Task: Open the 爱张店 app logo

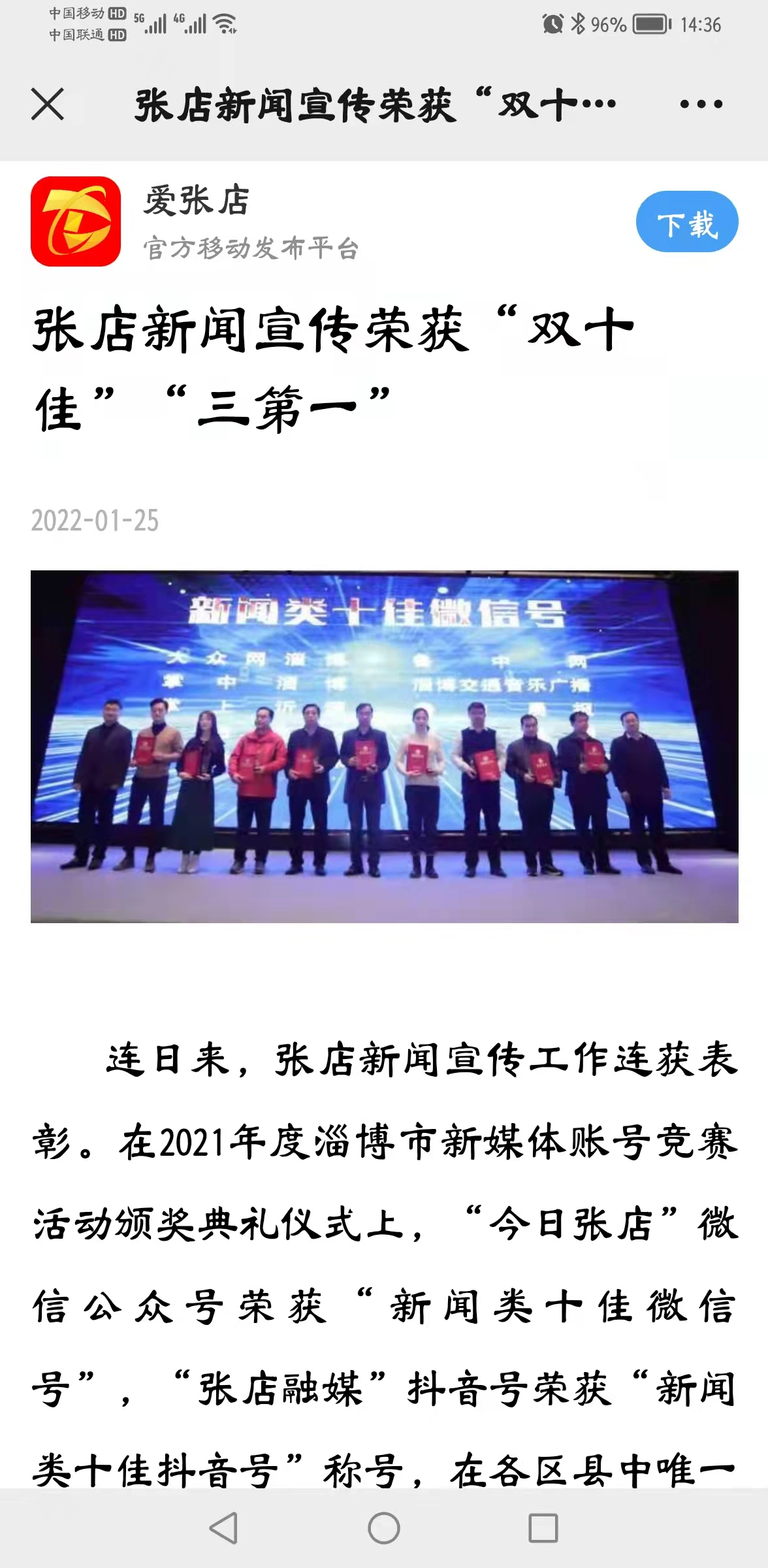Action: [x=76, y=221]
